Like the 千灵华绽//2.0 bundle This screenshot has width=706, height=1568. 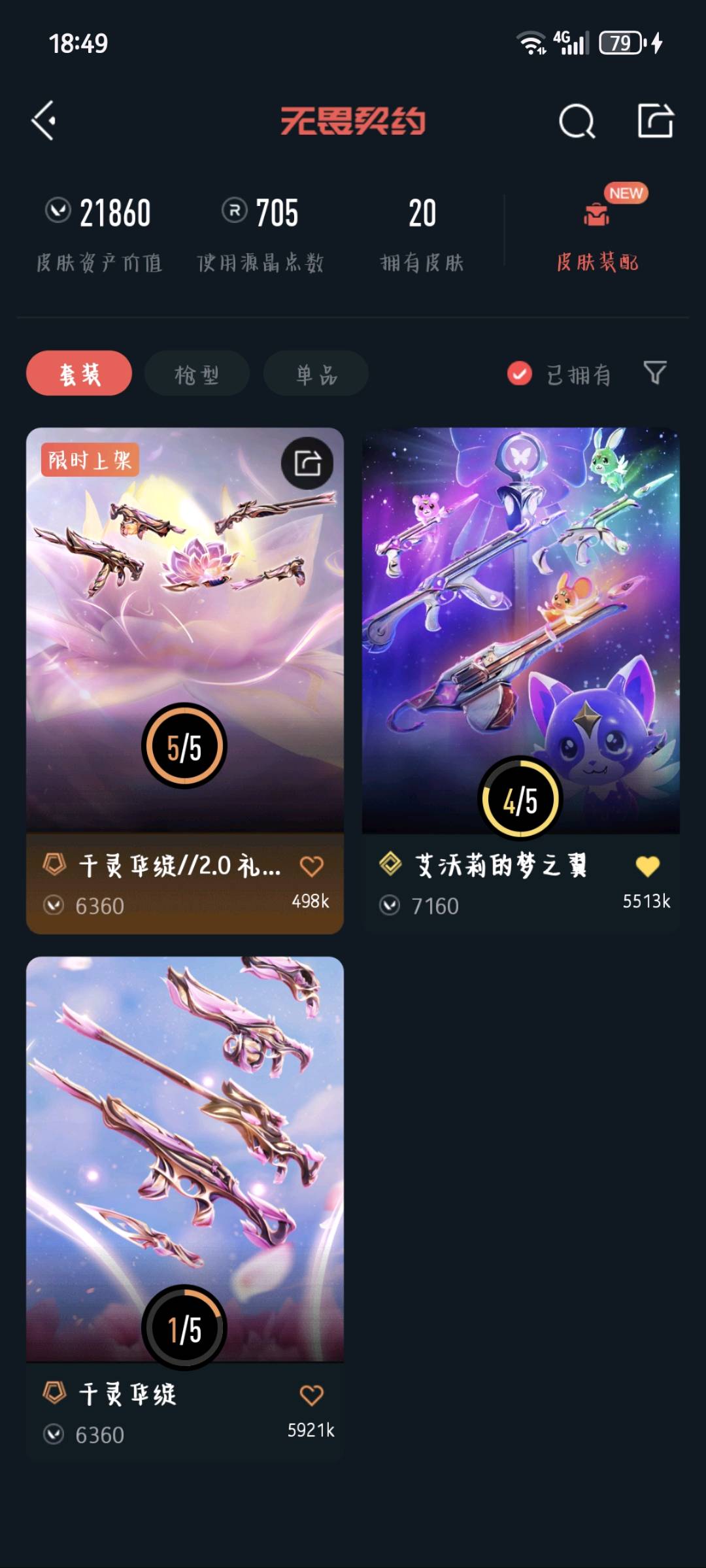click(x=311, y=866)
